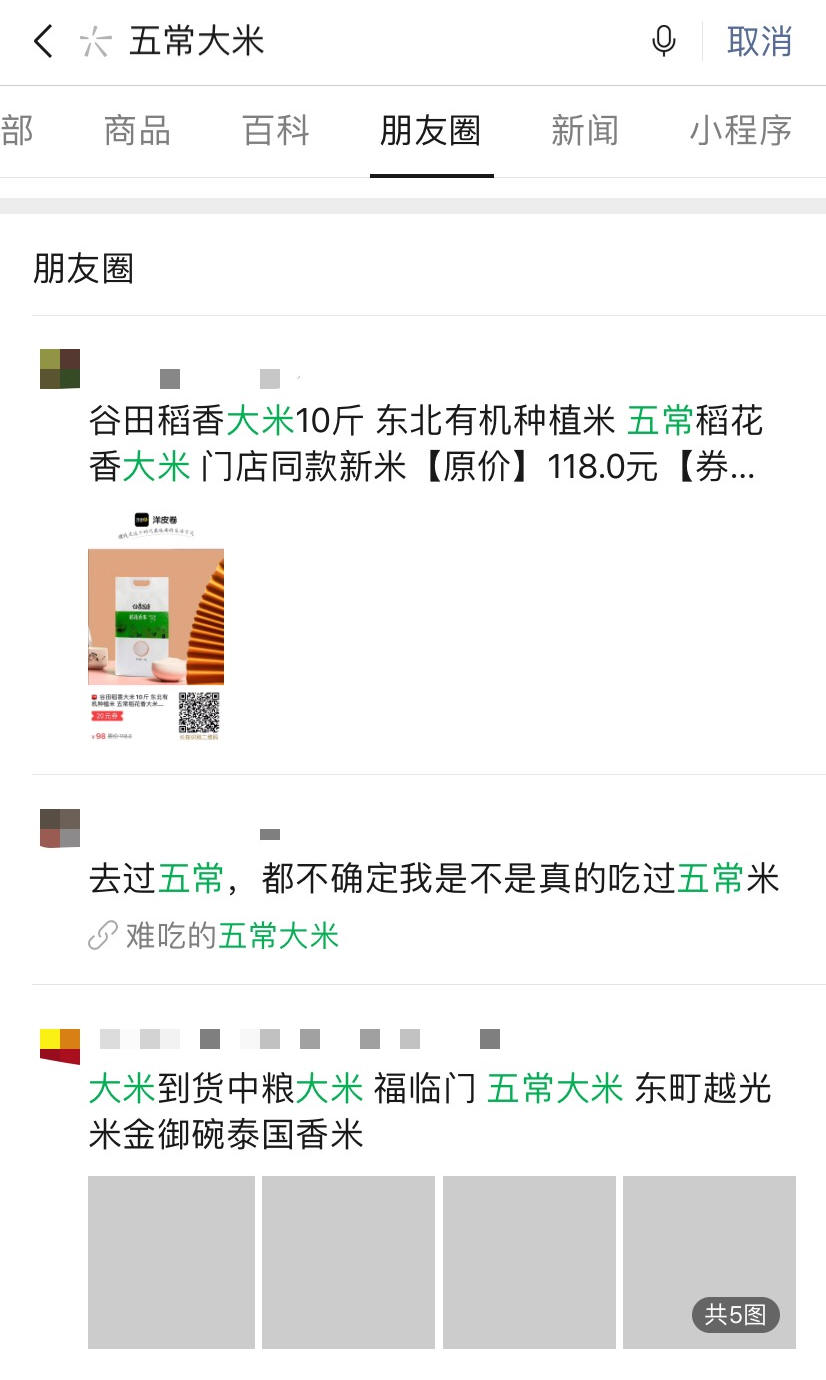Click the red 20元券 coupon badge

(108, 714)
